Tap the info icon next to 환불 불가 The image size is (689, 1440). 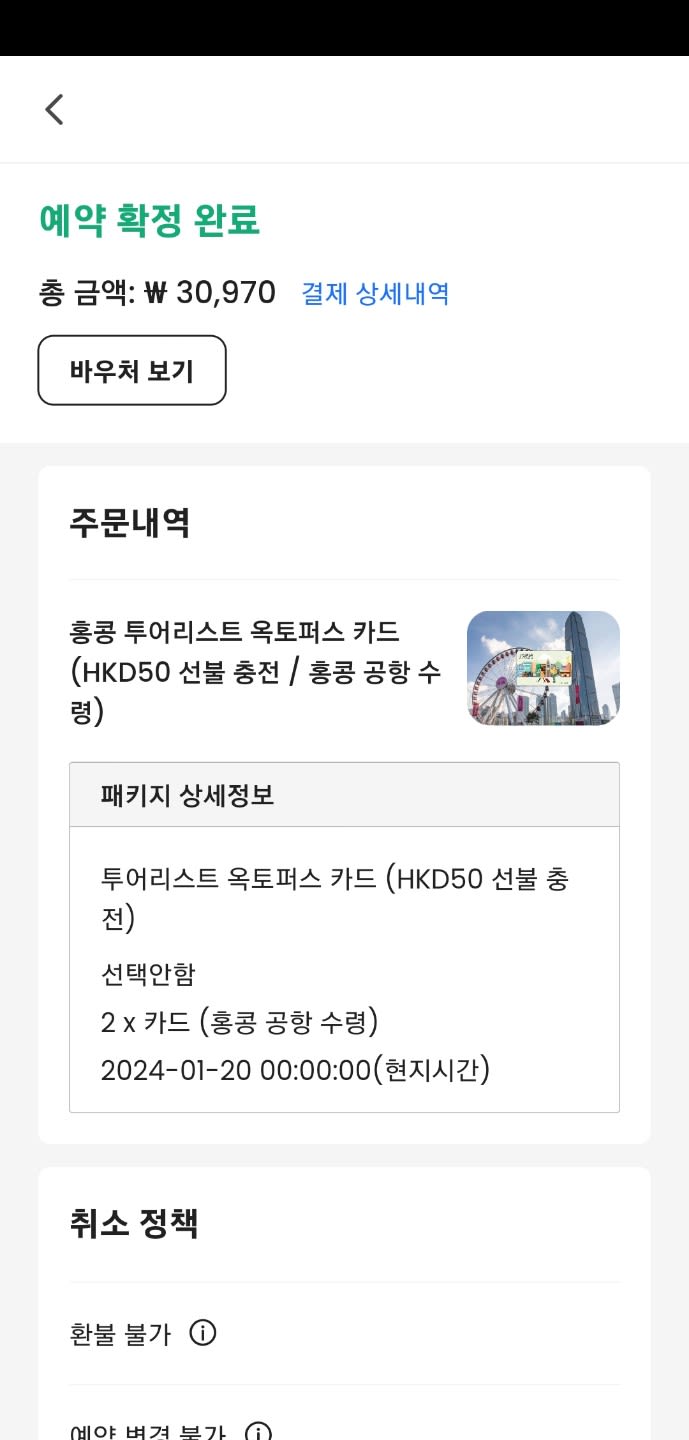[x=203, y=1333]
